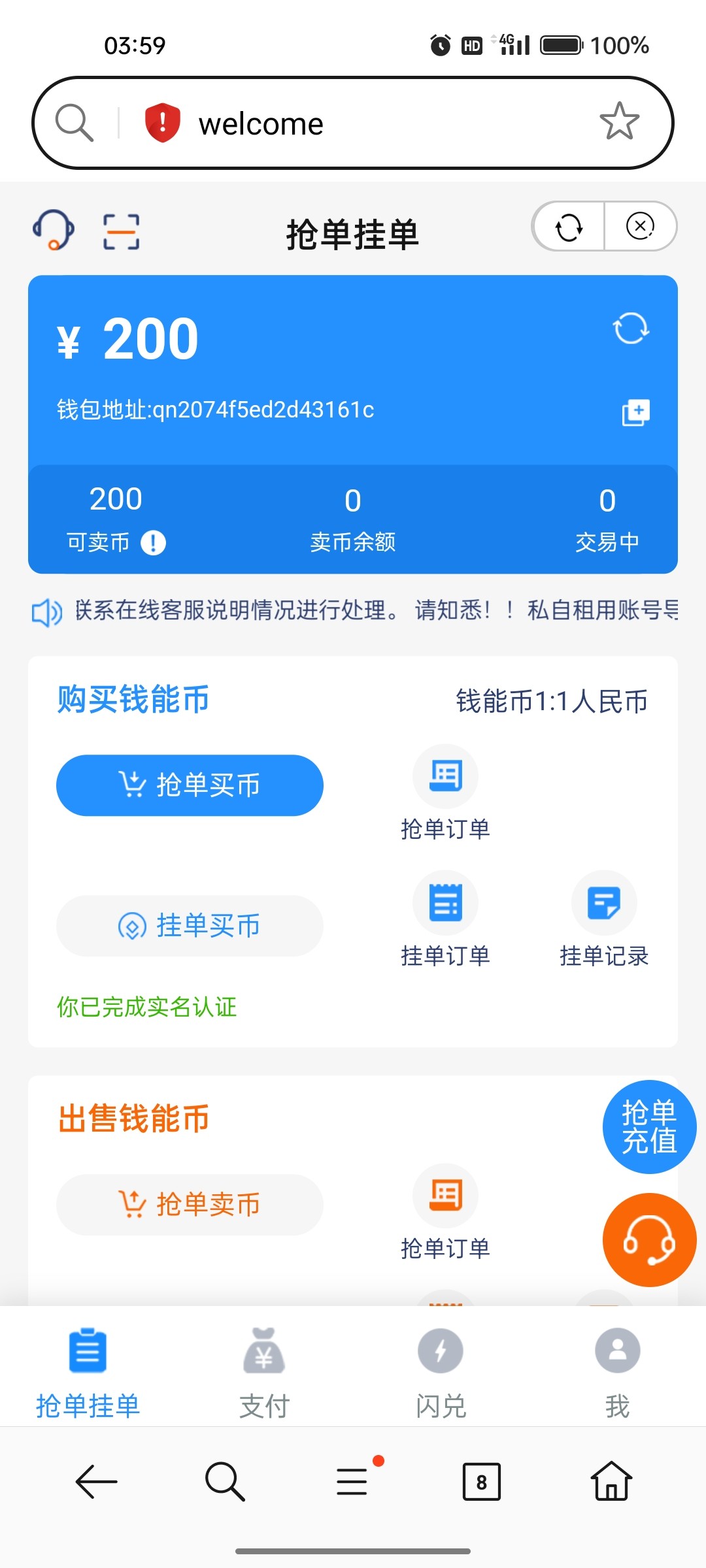
Task: Open 挂单订单 listing orders icon
Action: pos(445,902)
